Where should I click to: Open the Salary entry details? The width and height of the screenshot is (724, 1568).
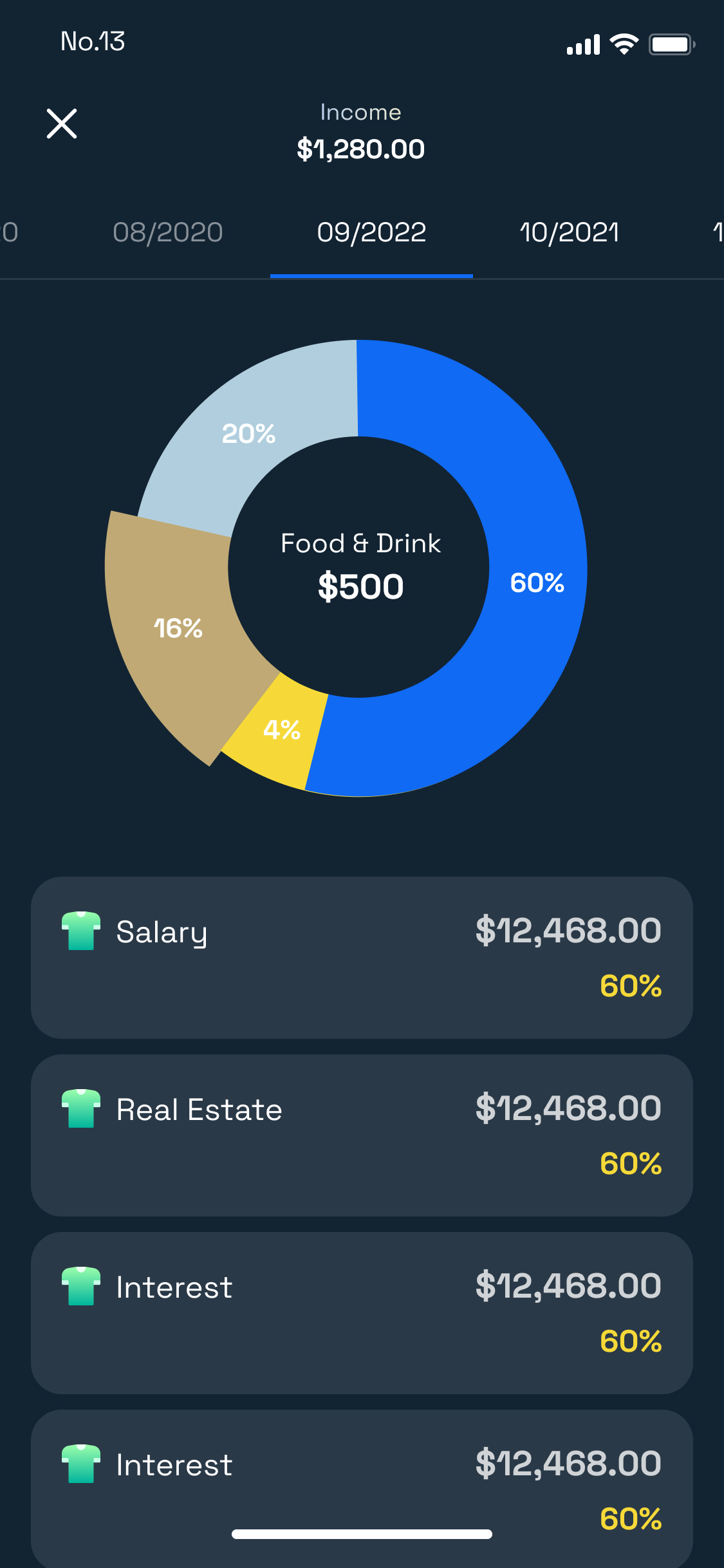point(362,959)
